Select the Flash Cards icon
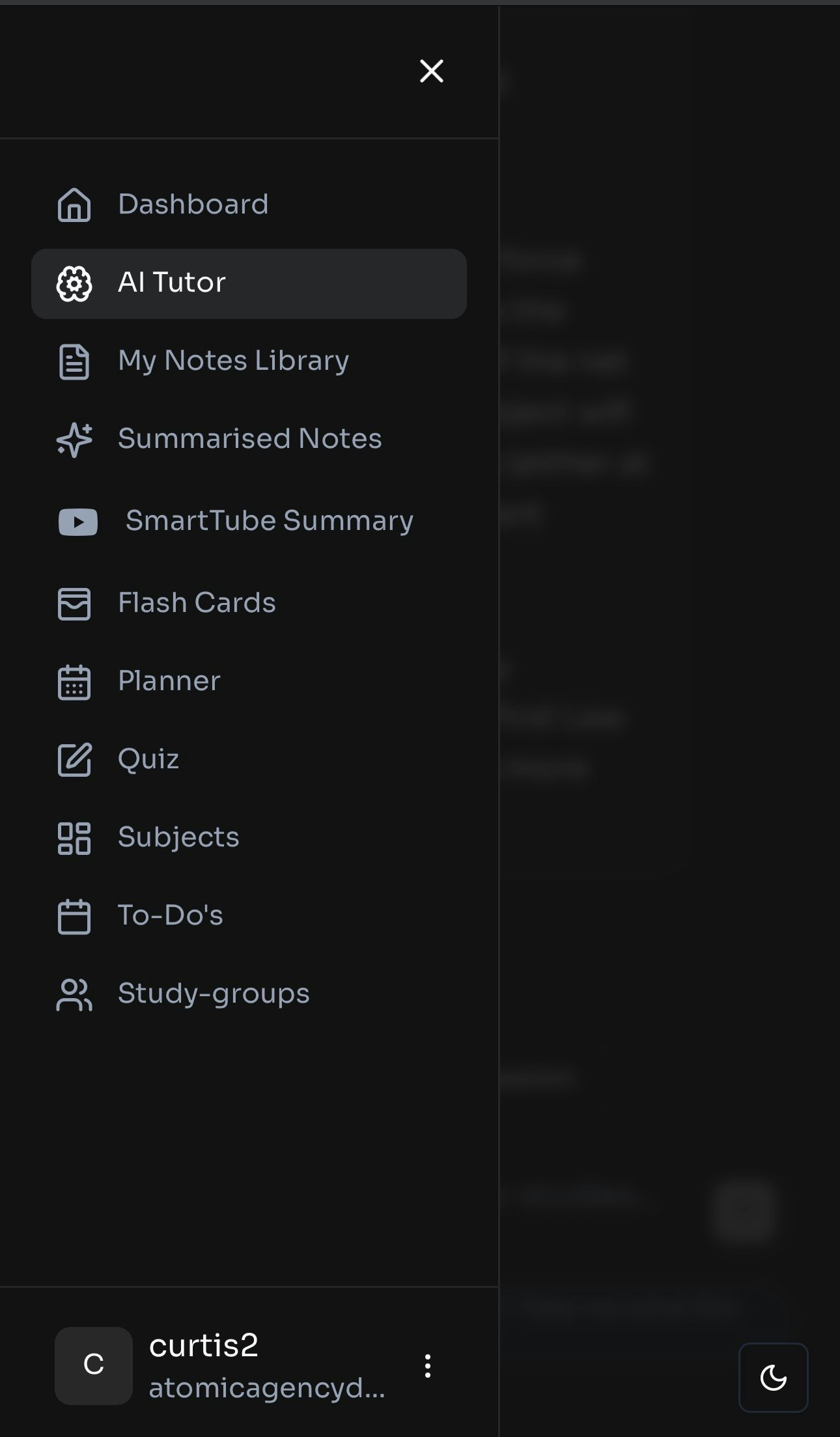The width and height of the screenshot is (840, 1437). tap(74, 604)
